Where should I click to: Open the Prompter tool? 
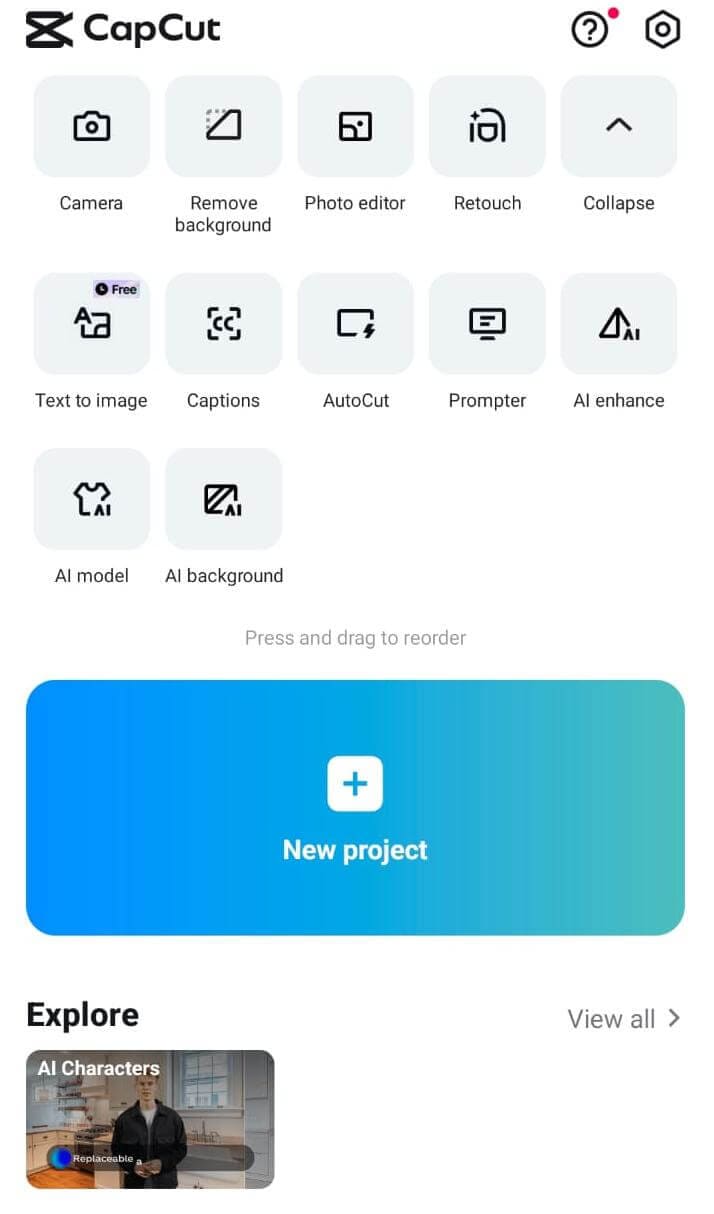(487, 324)
